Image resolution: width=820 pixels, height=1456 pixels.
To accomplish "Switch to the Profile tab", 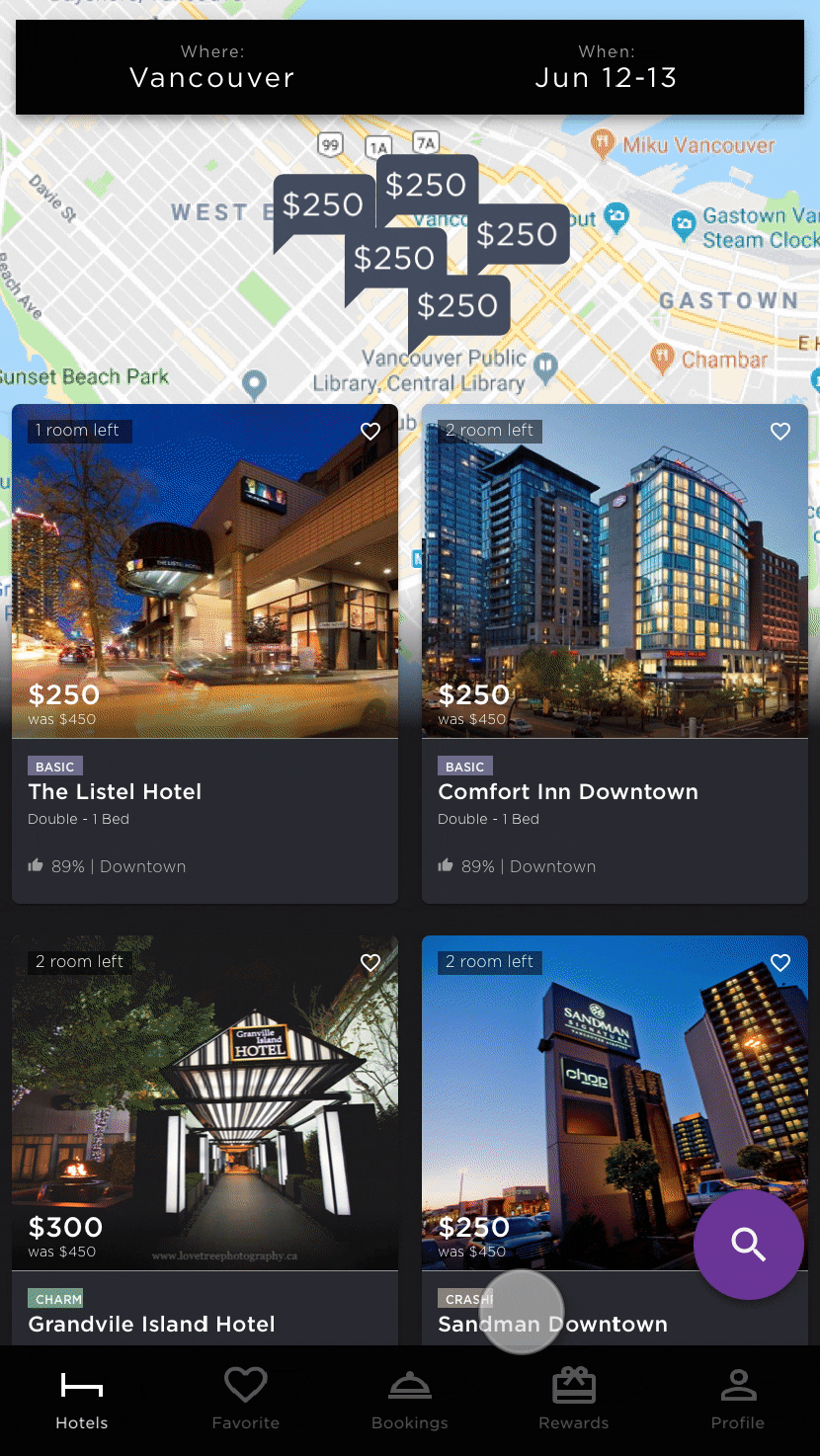I will click(x=738, y=1400).
